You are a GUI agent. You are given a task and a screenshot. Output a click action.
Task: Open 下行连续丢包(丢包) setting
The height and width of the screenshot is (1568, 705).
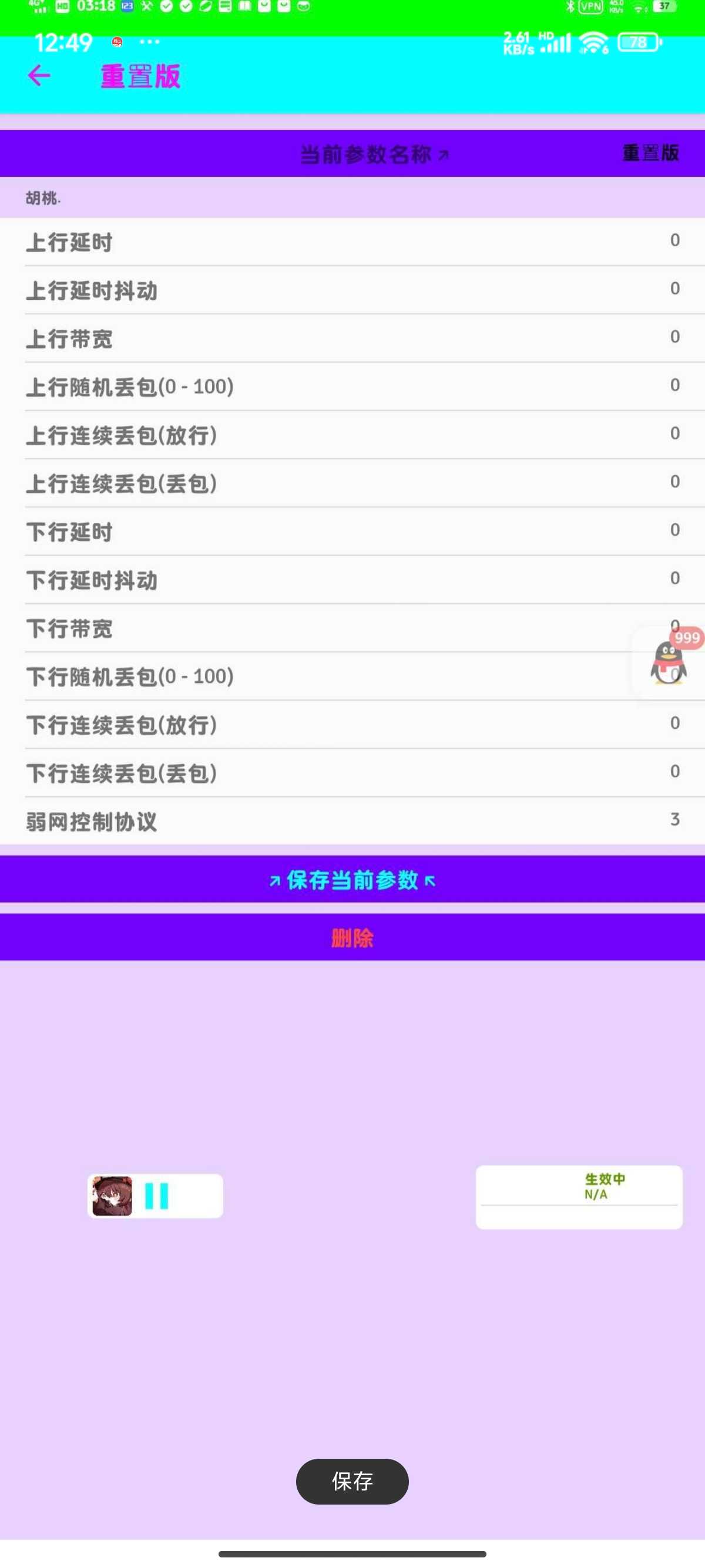click(x=352, y=773)
